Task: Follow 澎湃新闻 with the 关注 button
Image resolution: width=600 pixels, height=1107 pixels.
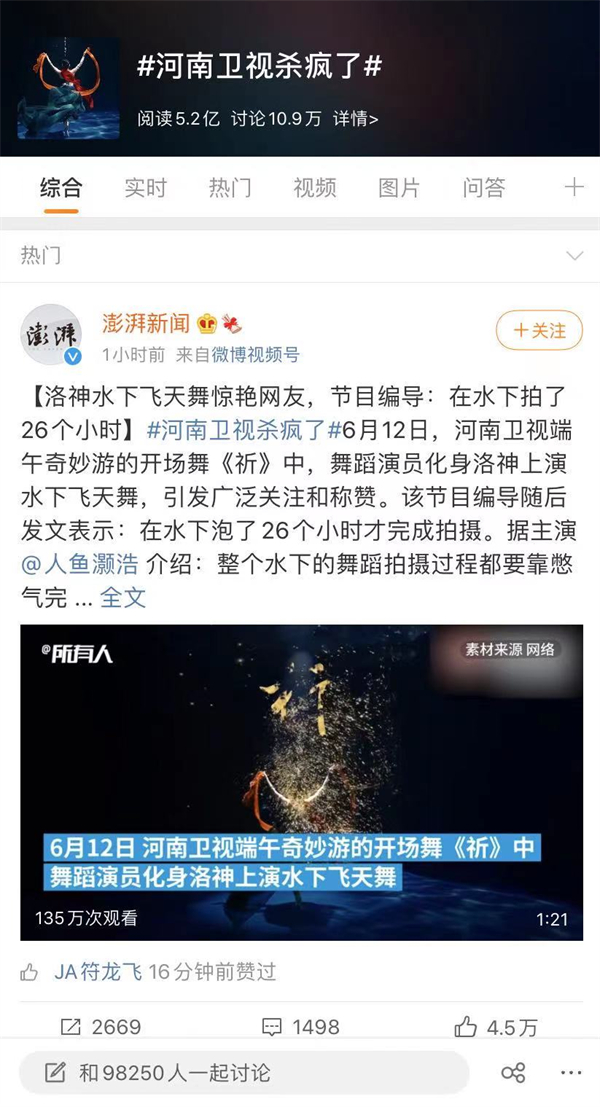Action: pyautogui.click(x=539, y=330)
